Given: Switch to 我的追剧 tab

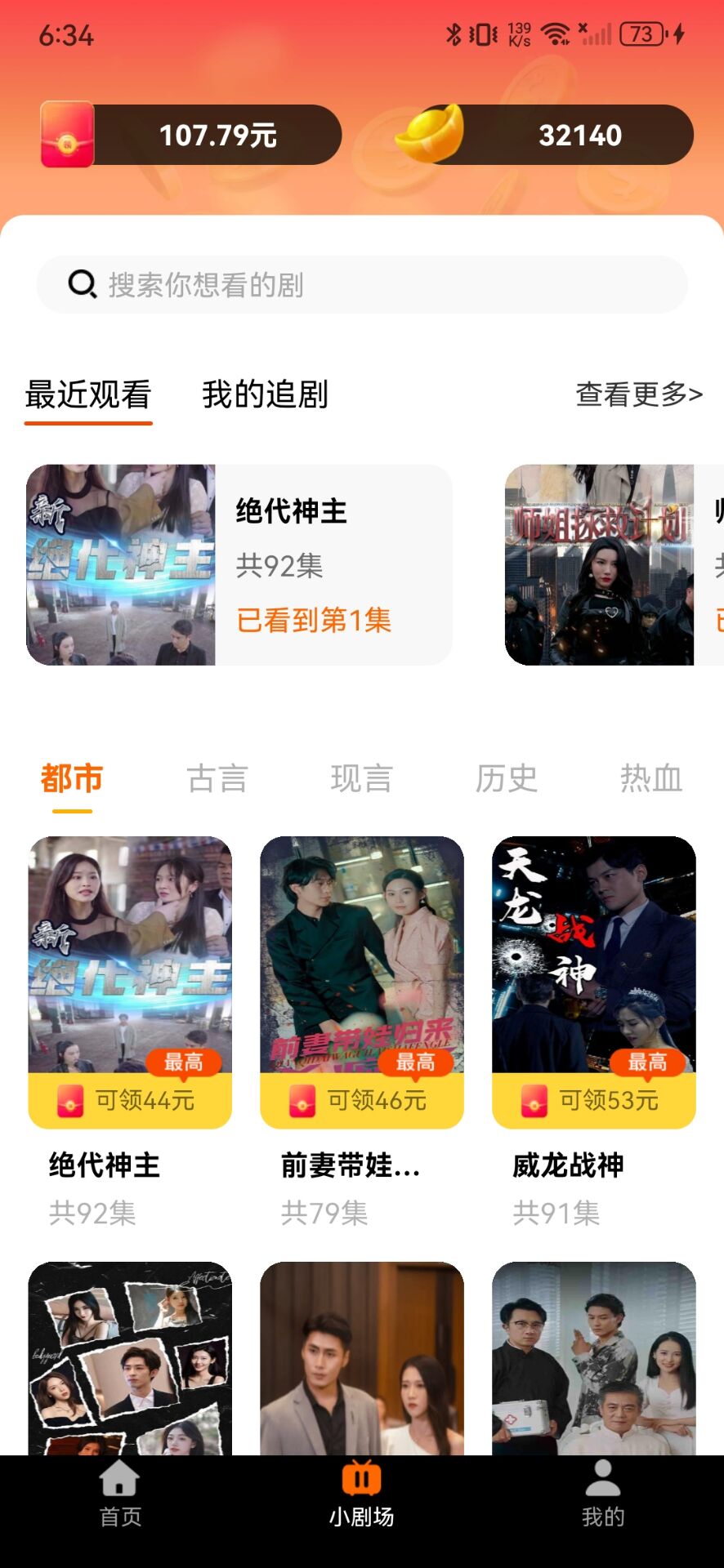Looking at the screenshot, I should pos(265,395).
